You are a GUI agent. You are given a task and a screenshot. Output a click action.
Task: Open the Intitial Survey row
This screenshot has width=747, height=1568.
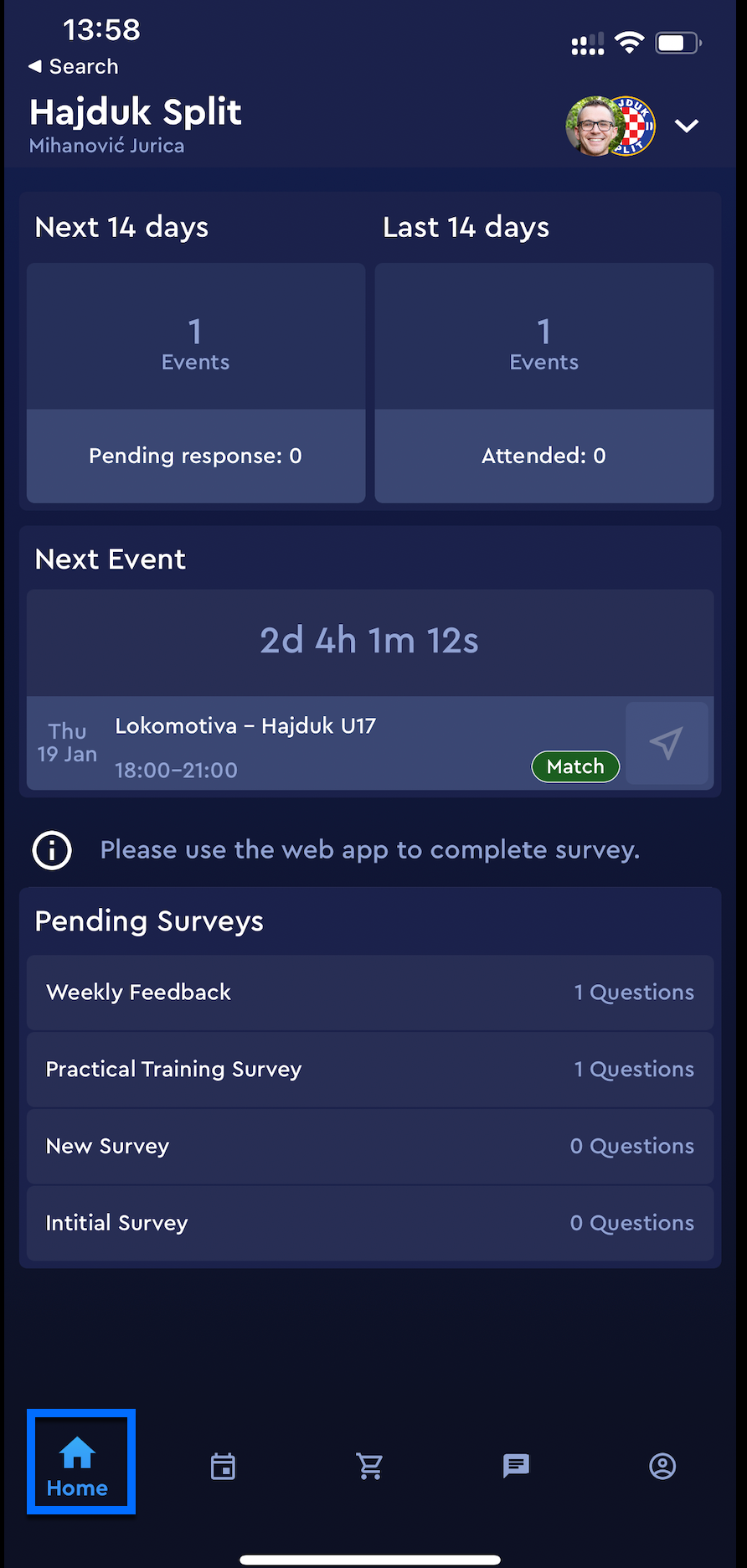[369, 1224]
